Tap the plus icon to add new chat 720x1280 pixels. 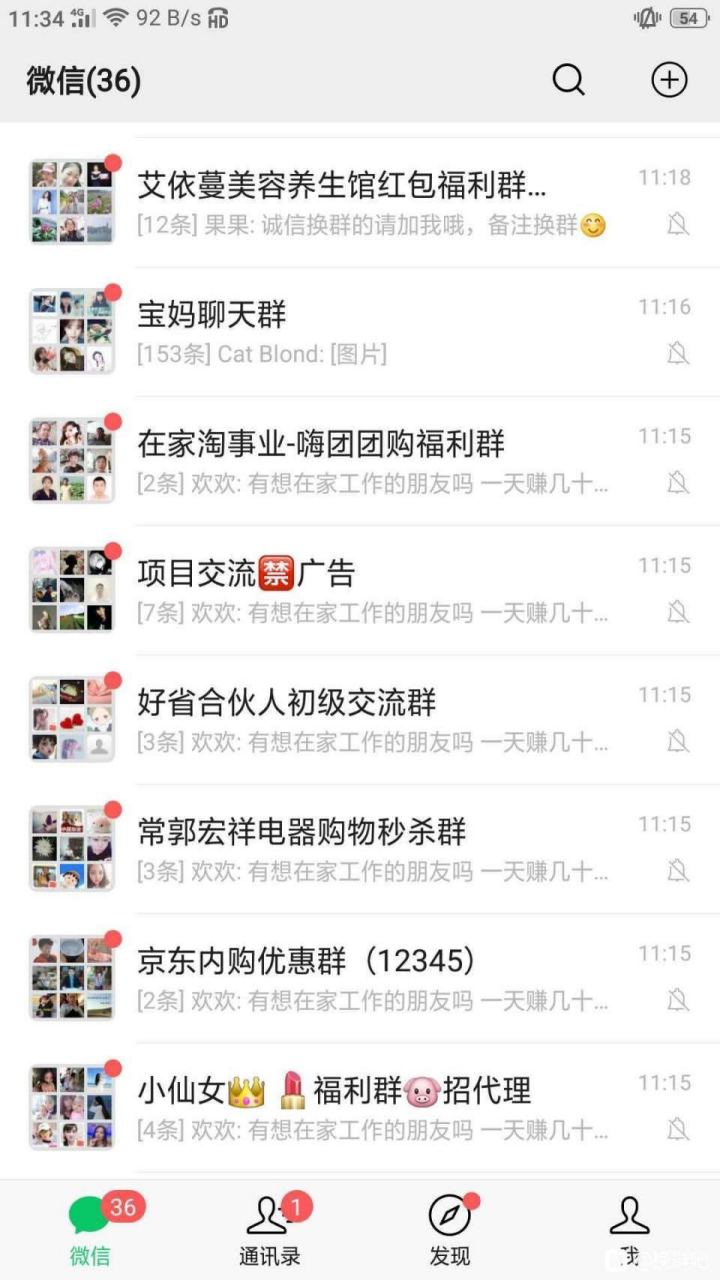[x=668, y=80]
